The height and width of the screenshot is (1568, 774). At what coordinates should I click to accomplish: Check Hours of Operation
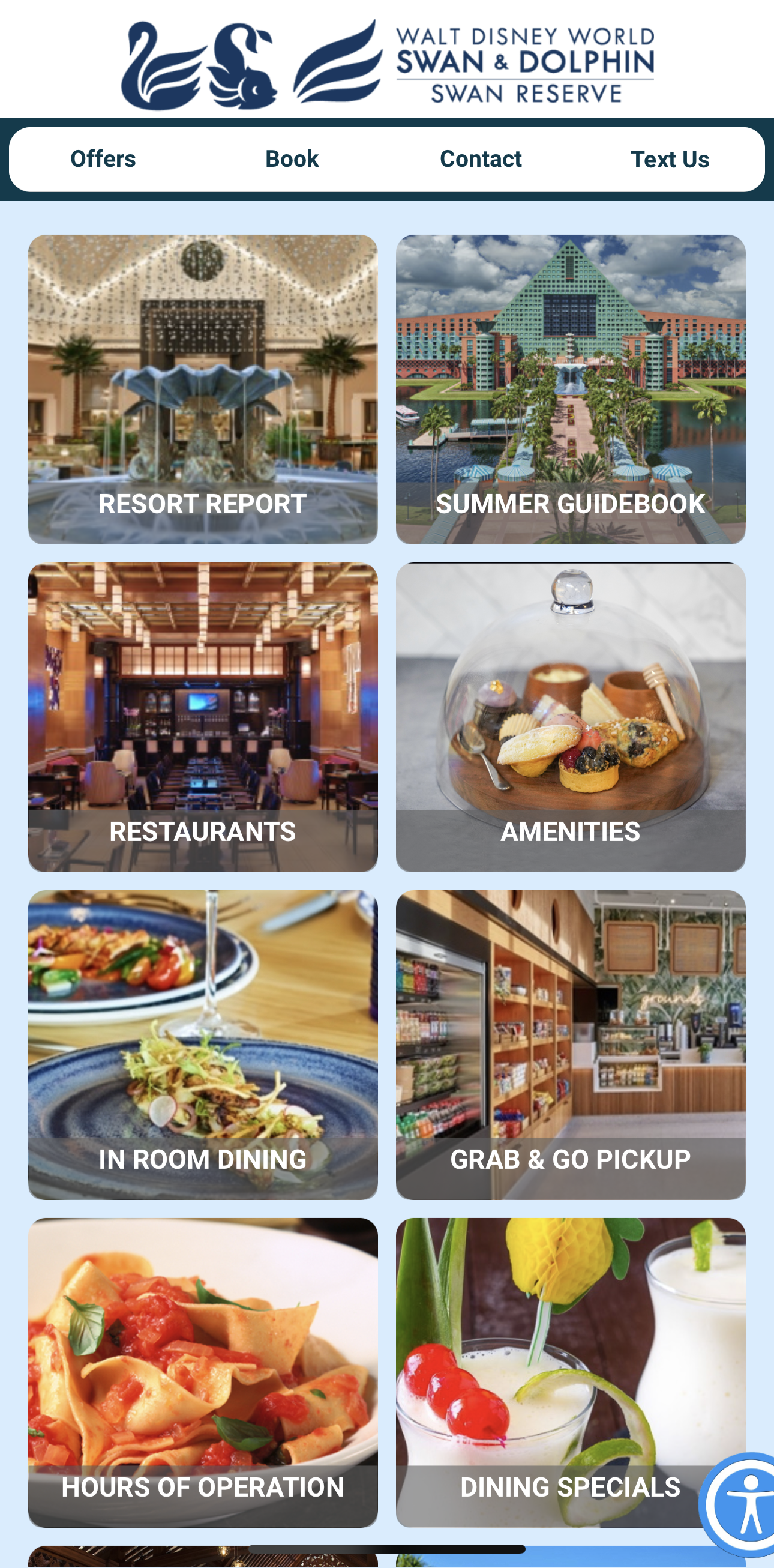(x=203, y=1372)
